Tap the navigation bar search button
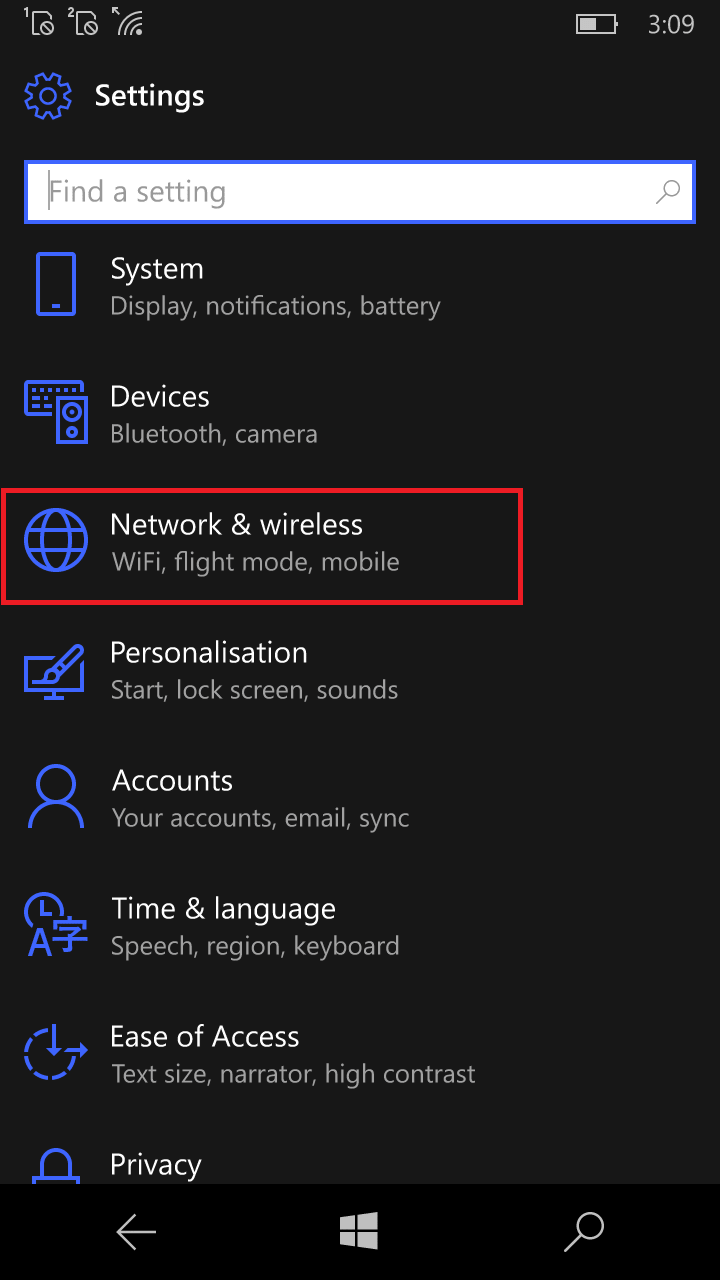720x1280 pixels. (x=584, y=1232)
